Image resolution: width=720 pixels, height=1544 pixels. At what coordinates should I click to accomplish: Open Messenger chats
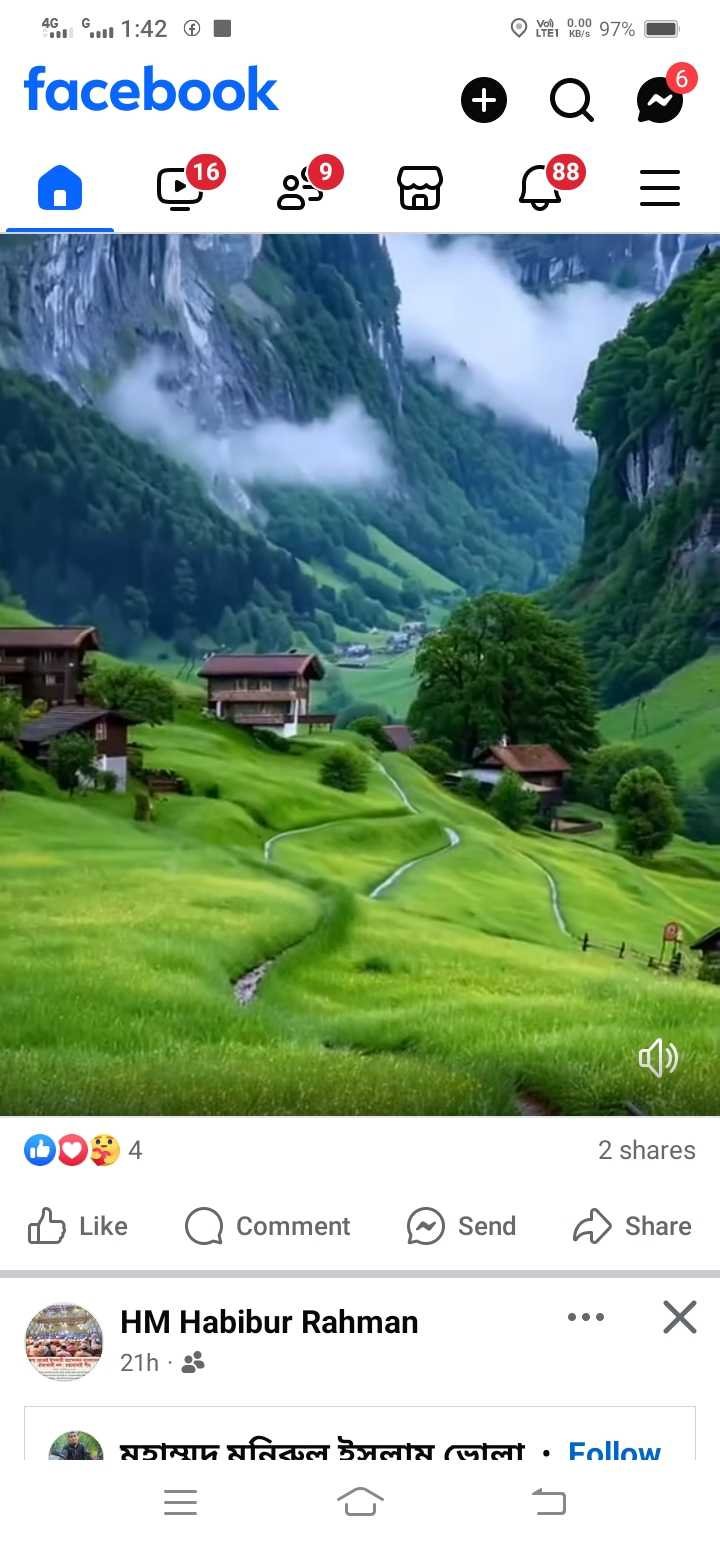(x=660, y=100)
